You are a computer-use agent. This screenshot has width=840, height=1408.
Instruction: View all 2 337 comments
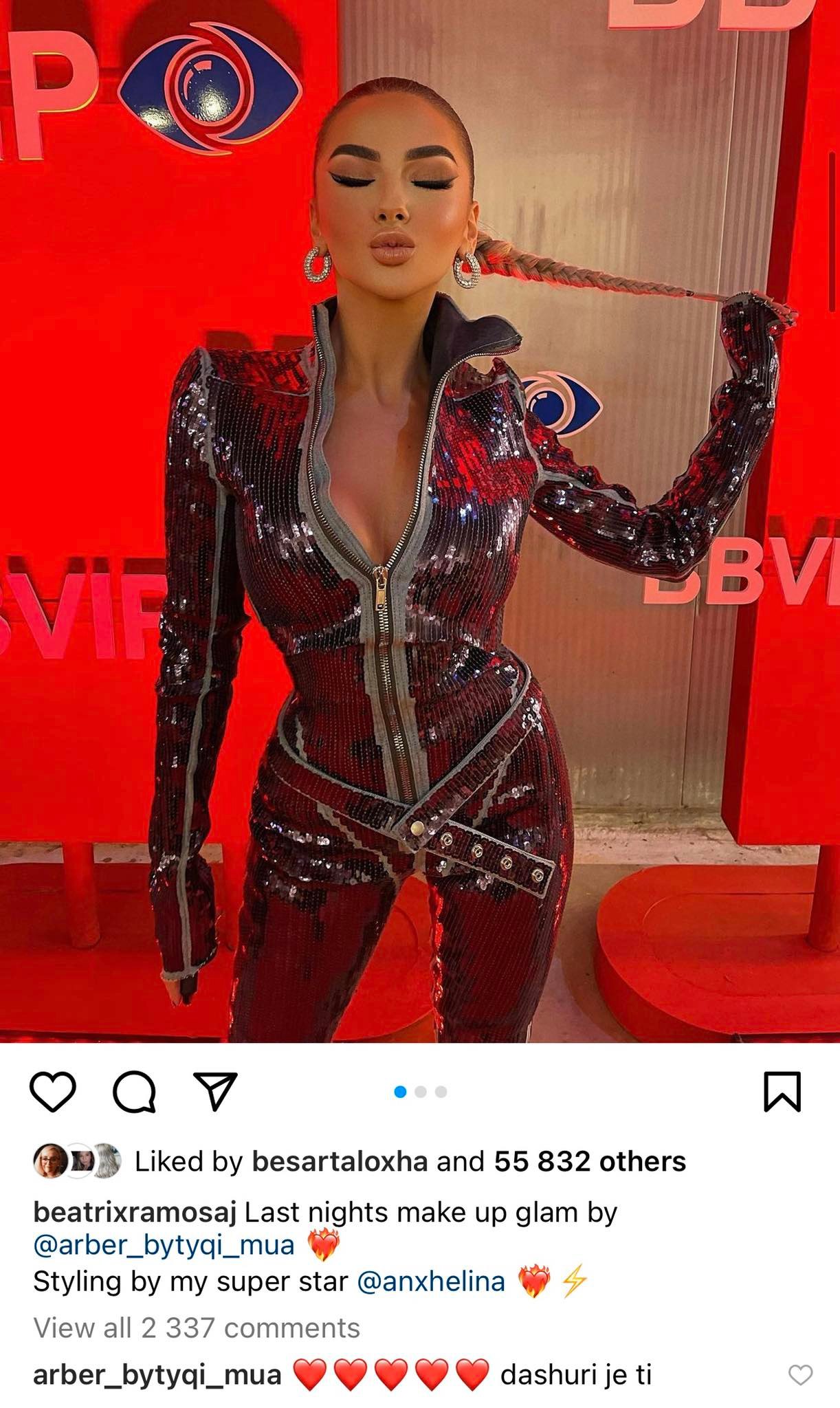pyautogui.click(x=197, y=1328)
